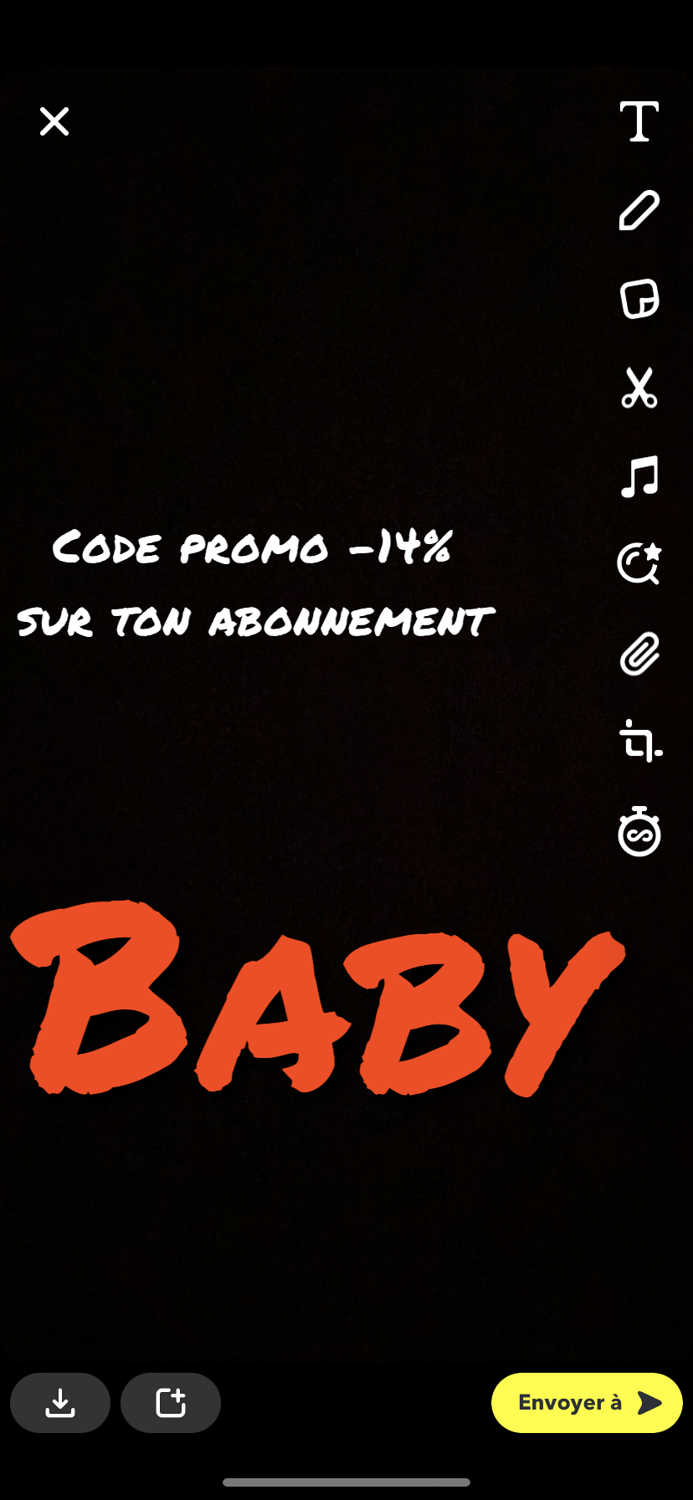
Task: Open the sticker picker
Action: tap(639, 299)
